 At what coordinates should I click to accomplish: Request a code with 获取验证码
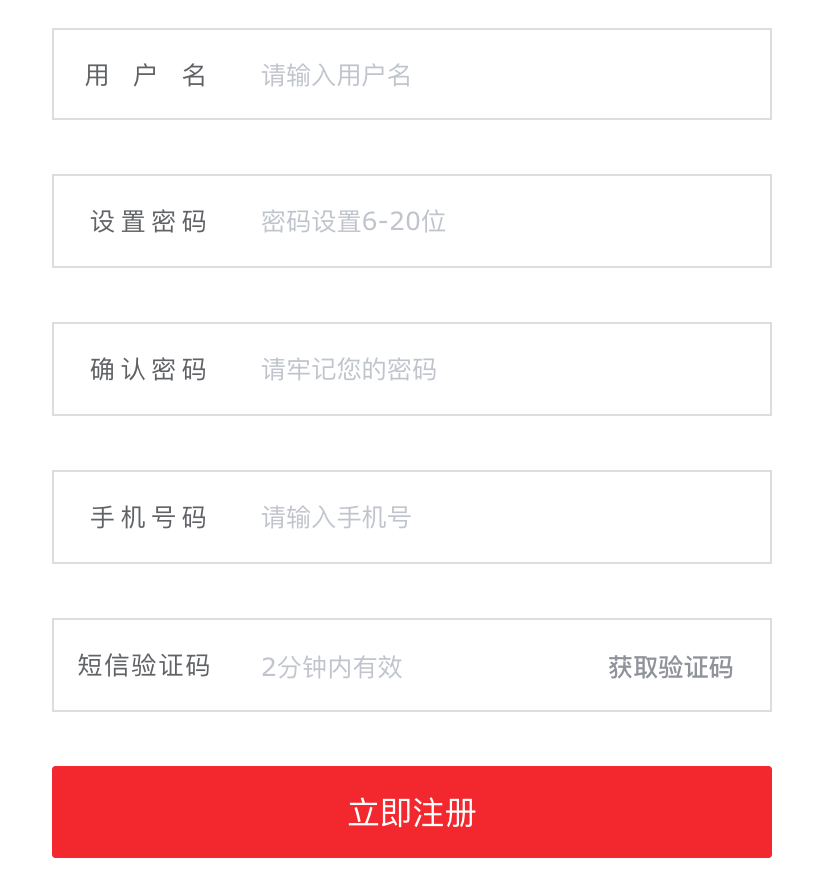click(x=670, y=667)
